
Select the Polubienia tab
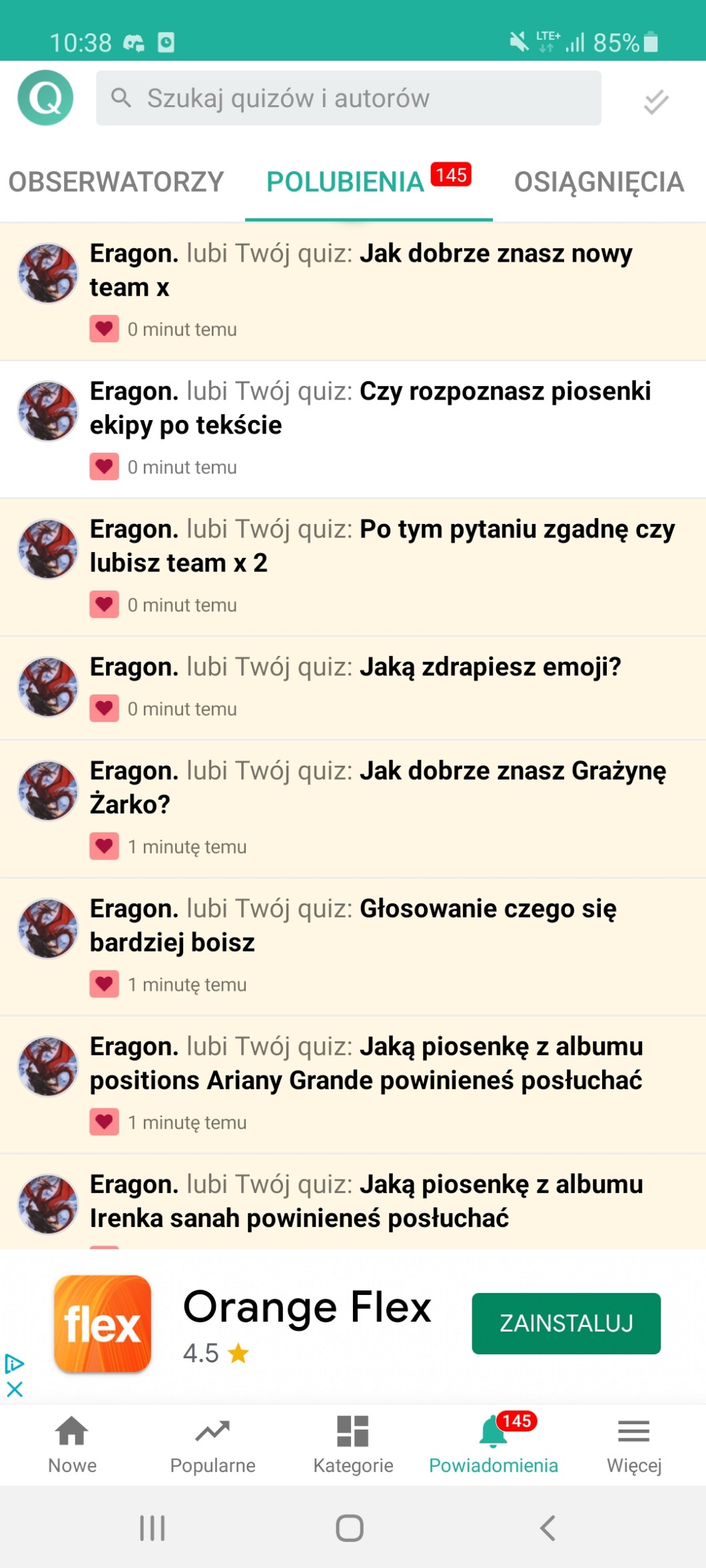[x=346, y=182]
